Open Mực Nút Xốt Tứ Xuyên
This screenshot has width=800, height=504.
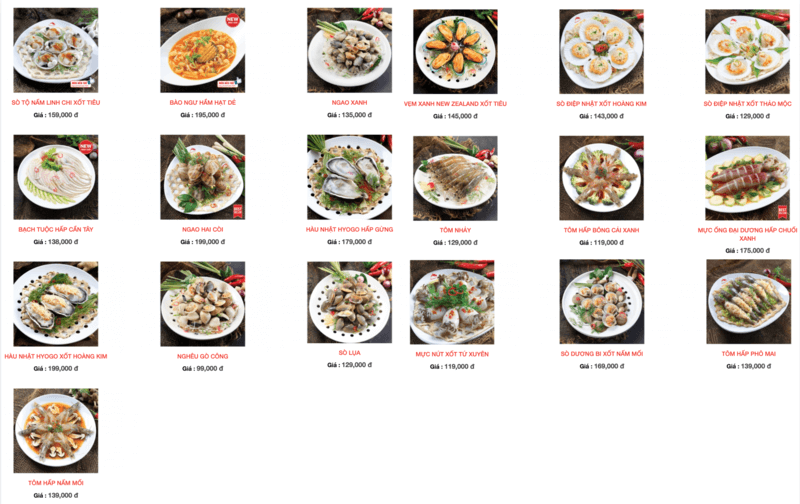tap(452, 302)
